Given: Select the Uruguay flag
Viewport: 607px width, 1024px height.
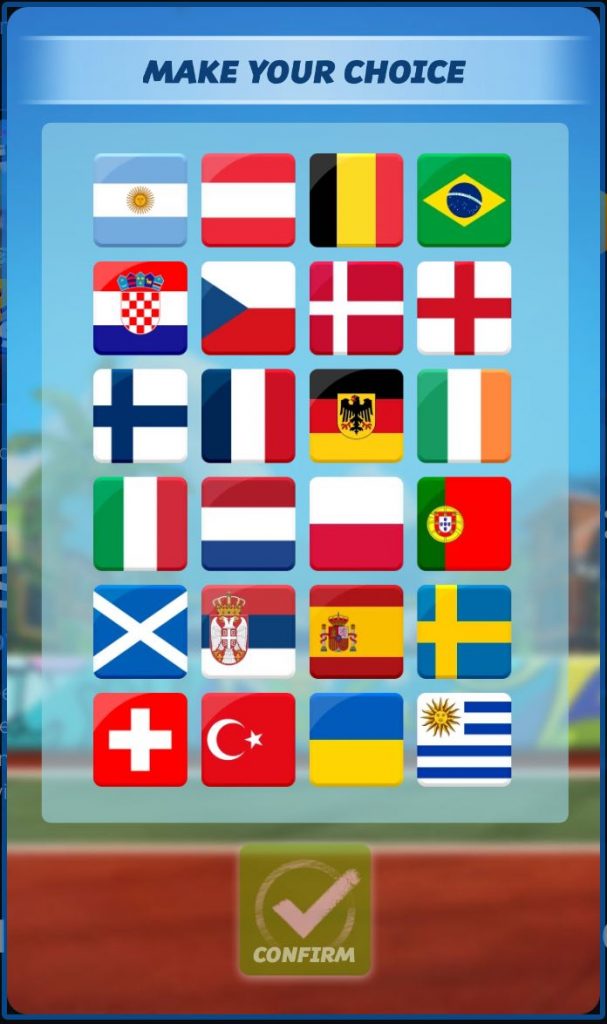Looking at the screenshot, I should (x=464, y=740).
